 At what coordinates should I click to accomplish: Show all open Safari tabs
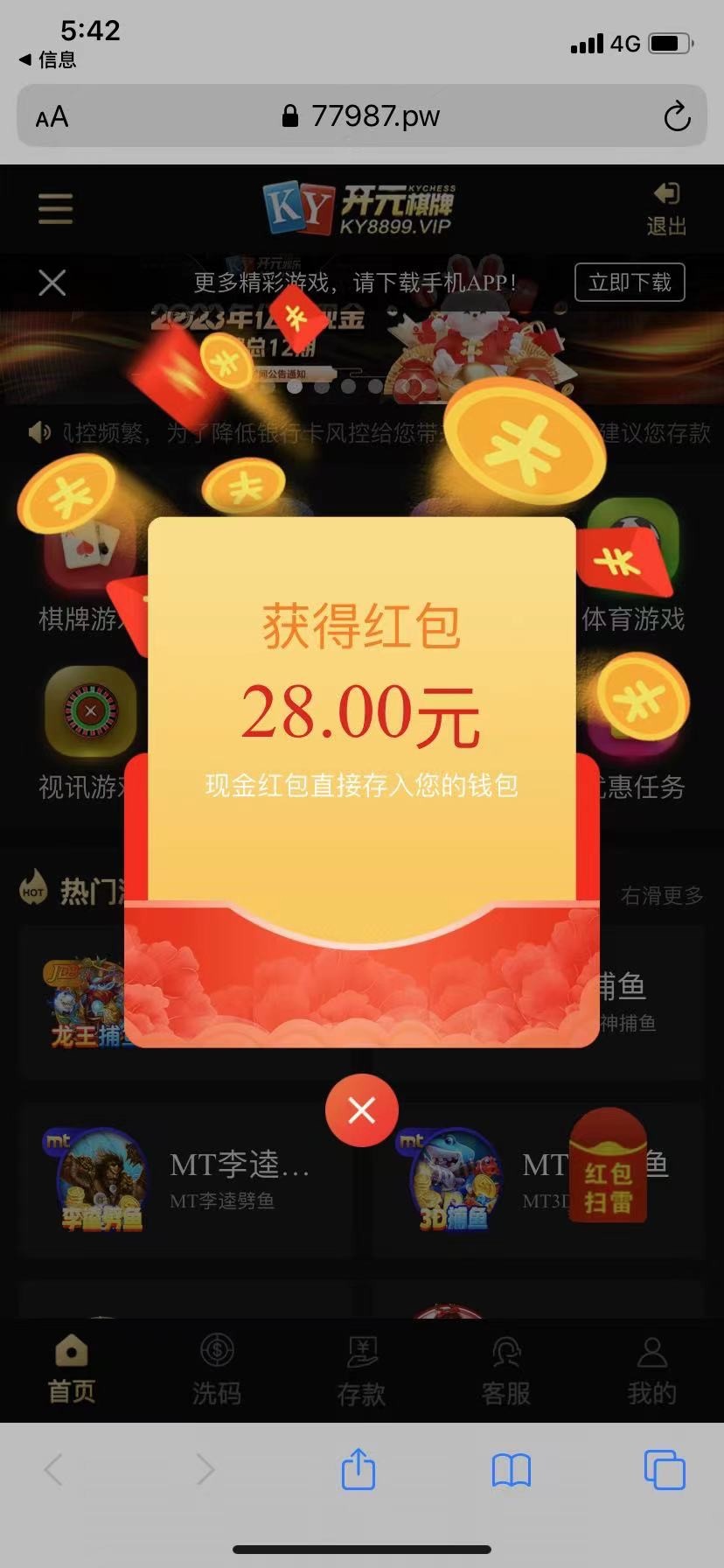click(x=665, y=1469)
